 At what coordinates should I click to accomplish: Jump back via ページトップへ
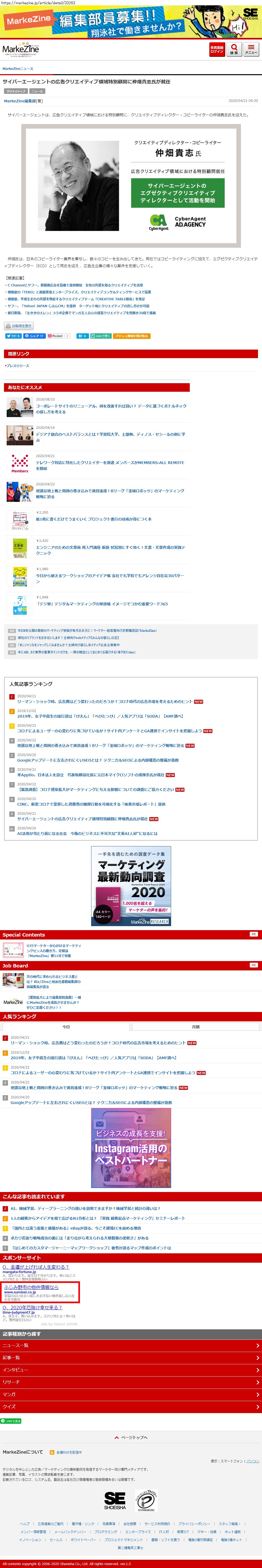pos(131,1437)
